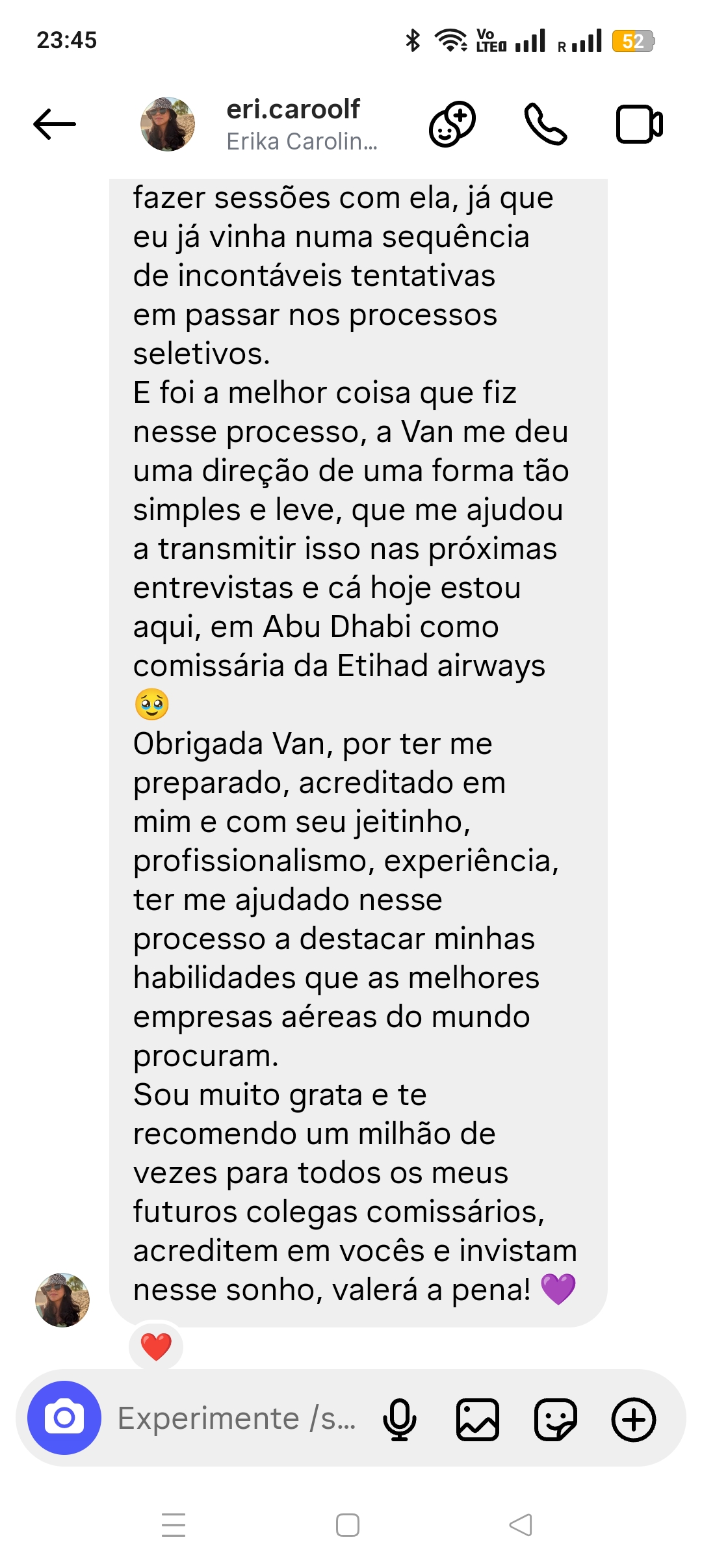Open recent apps from navigation bar
This screenshot has height=1568, width=702.
pos(174,1524)
